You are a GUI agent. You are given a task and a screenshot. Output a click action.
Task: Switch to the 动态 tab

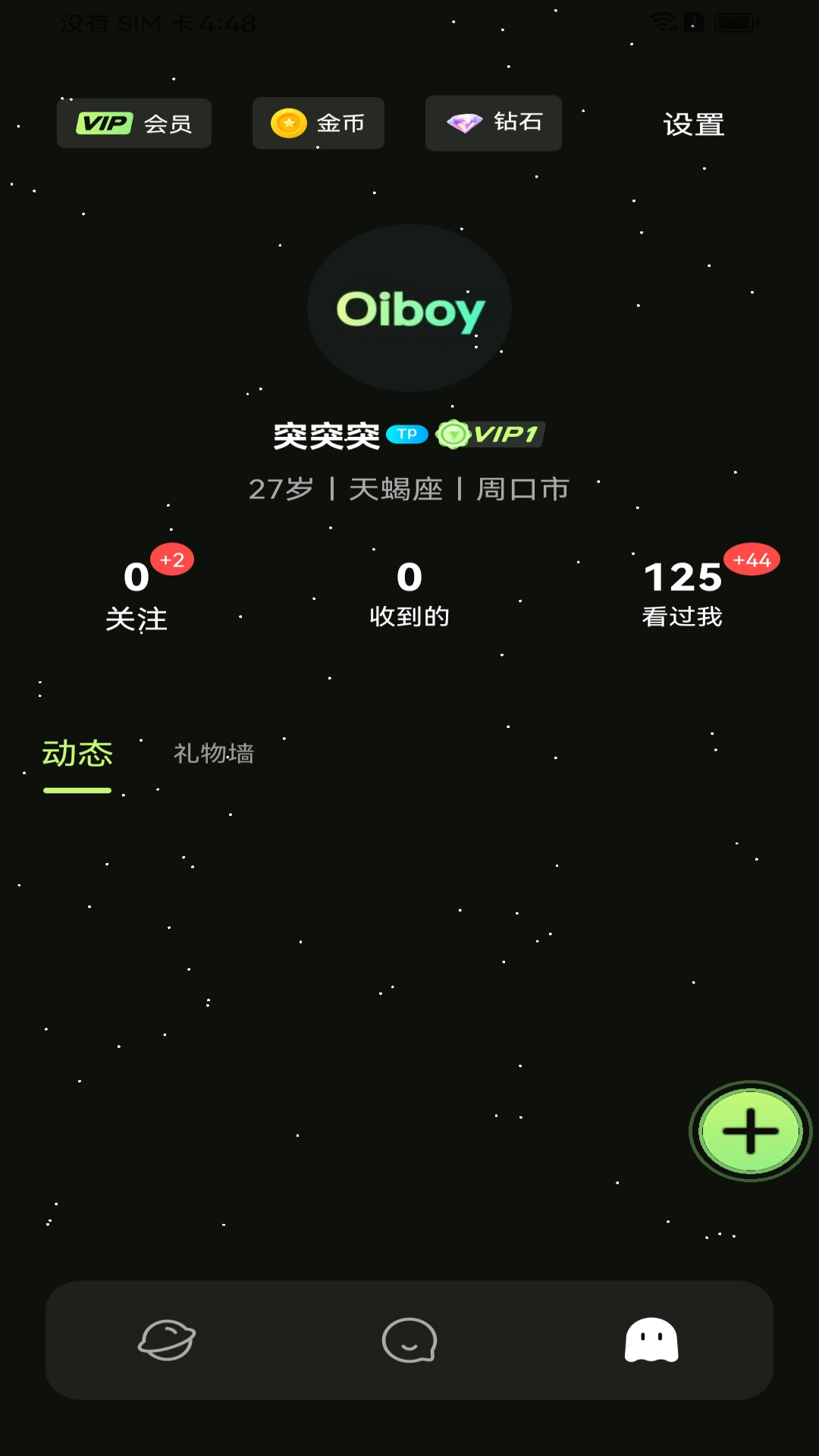pyautogui.click(x=77, y=754)
